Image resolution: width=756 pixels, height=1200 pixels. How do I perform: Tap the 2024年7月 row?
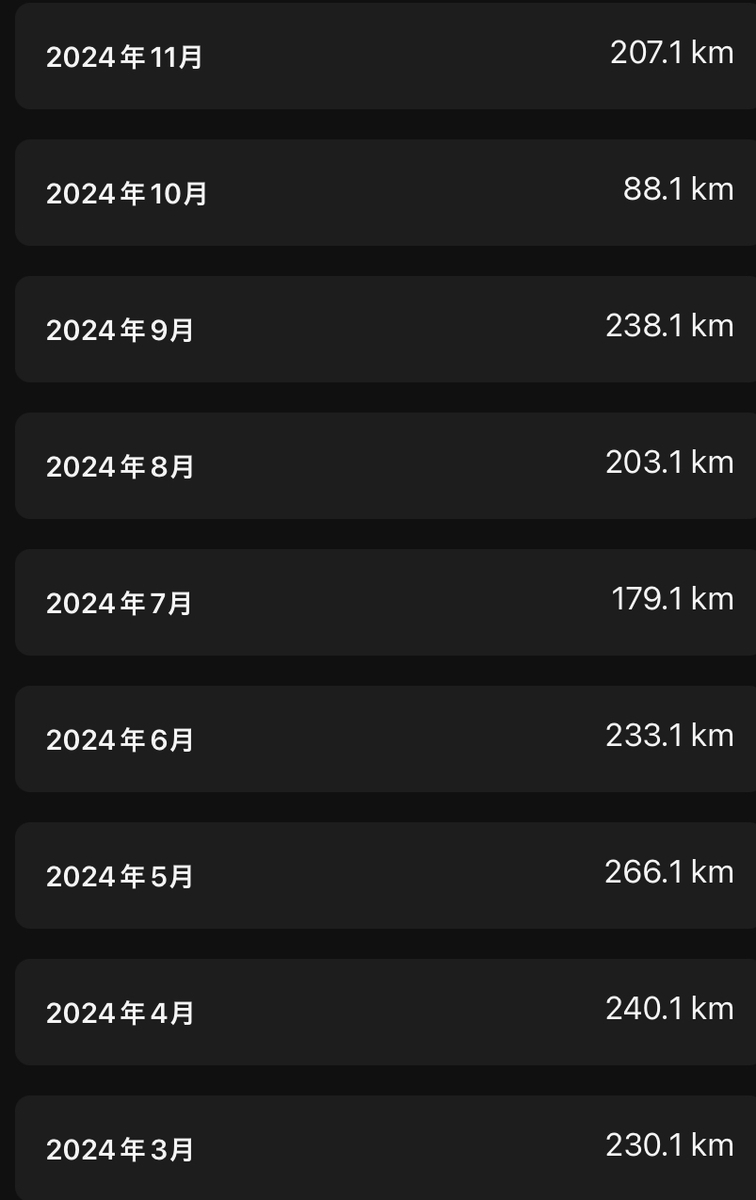(385, 602)
